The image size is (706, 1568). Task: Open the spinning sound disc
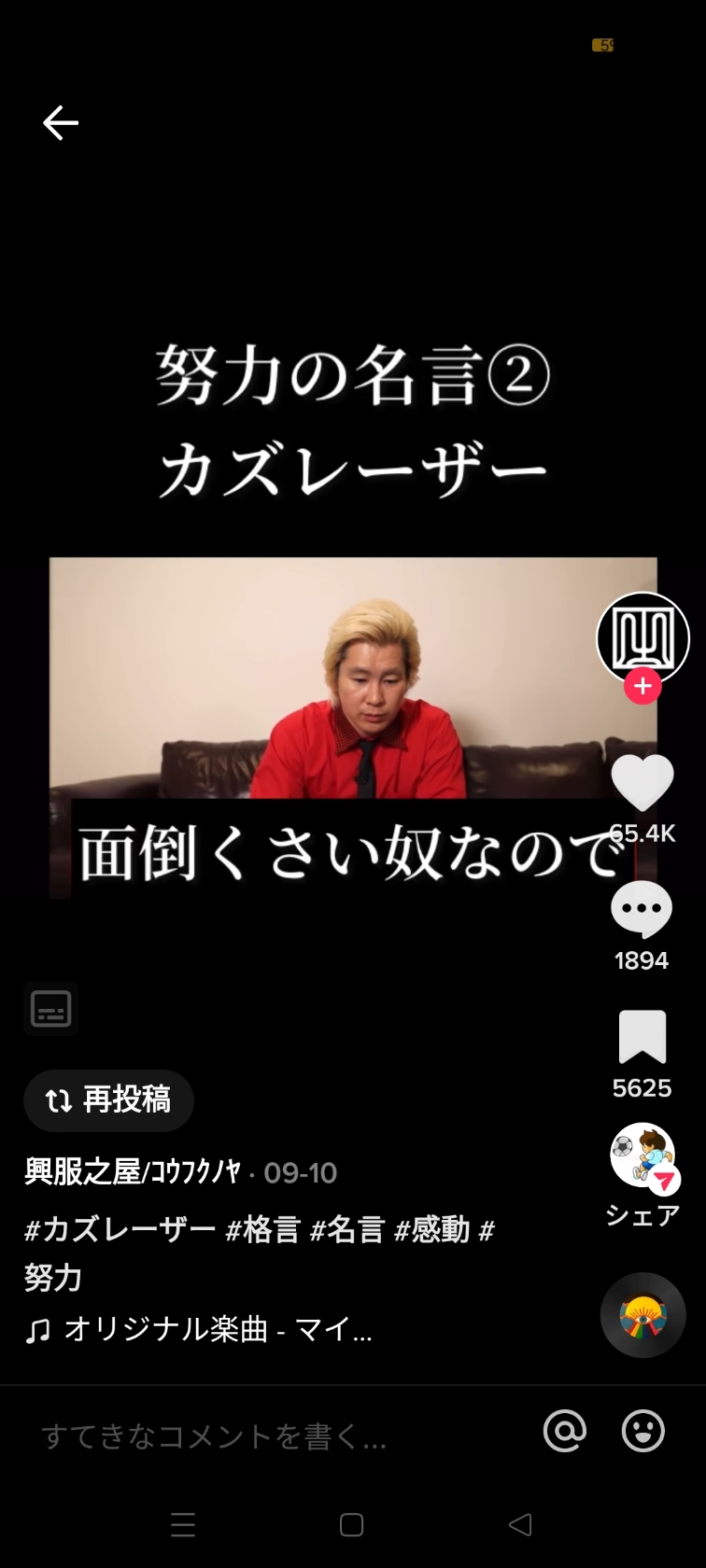click(x=643, y=1315)
